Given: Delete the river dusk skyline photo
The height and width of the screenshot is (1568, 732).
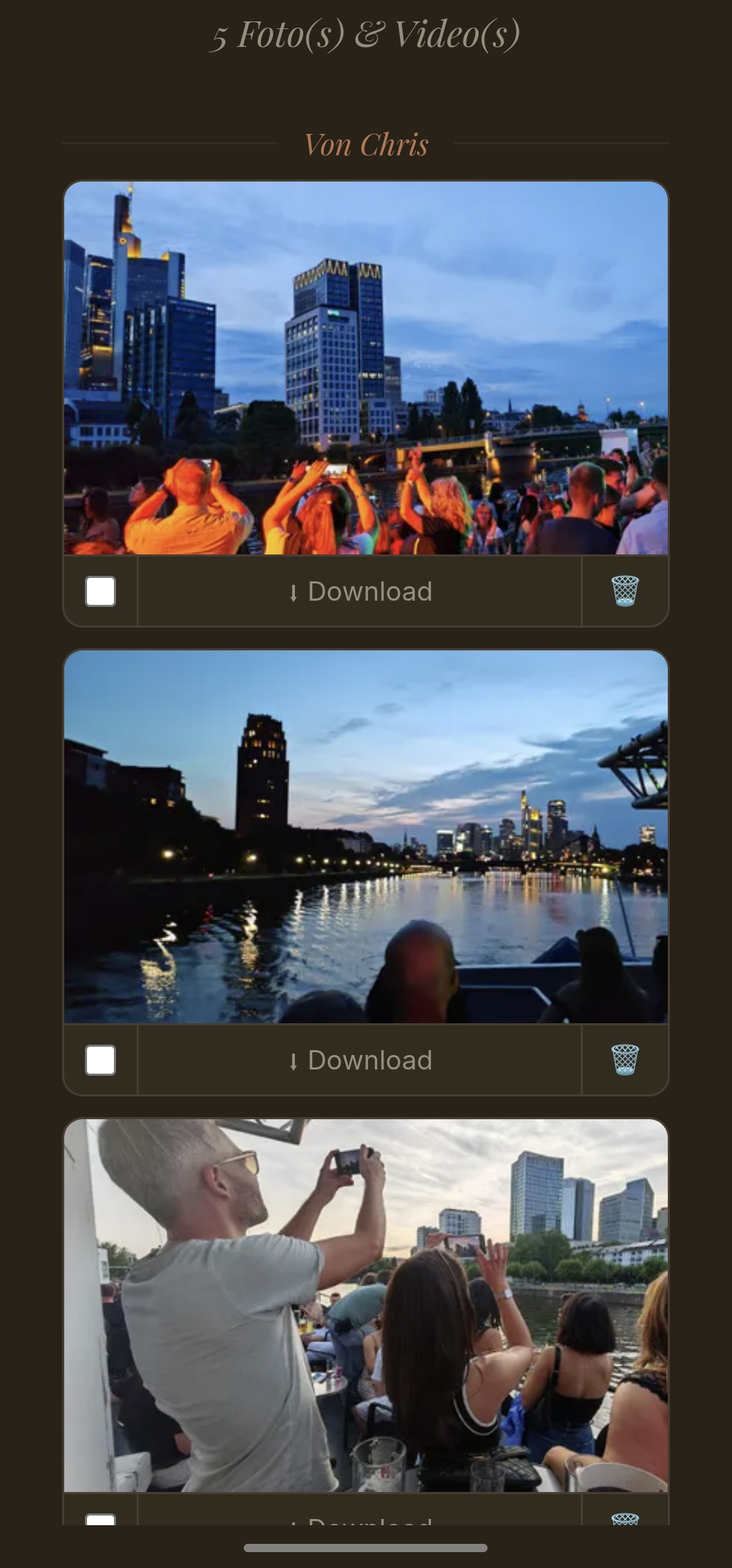Looking at the screenshot, I should click(x=625, y=1061).
